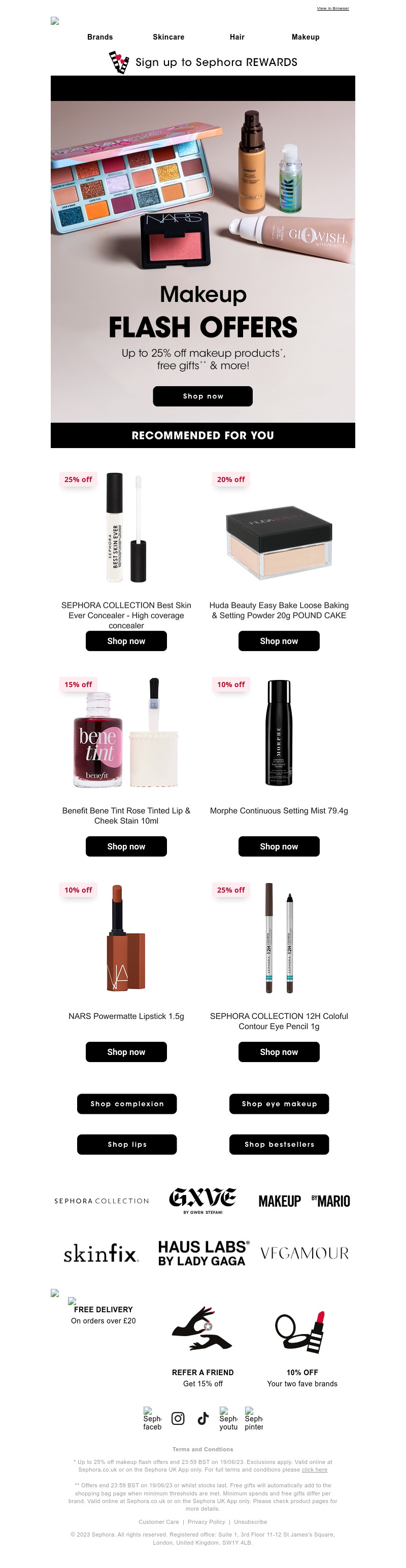Shop now for Benefit Bene Tint
The width and height of the screenshot is (406, 1568).
(x=126, y=847)
